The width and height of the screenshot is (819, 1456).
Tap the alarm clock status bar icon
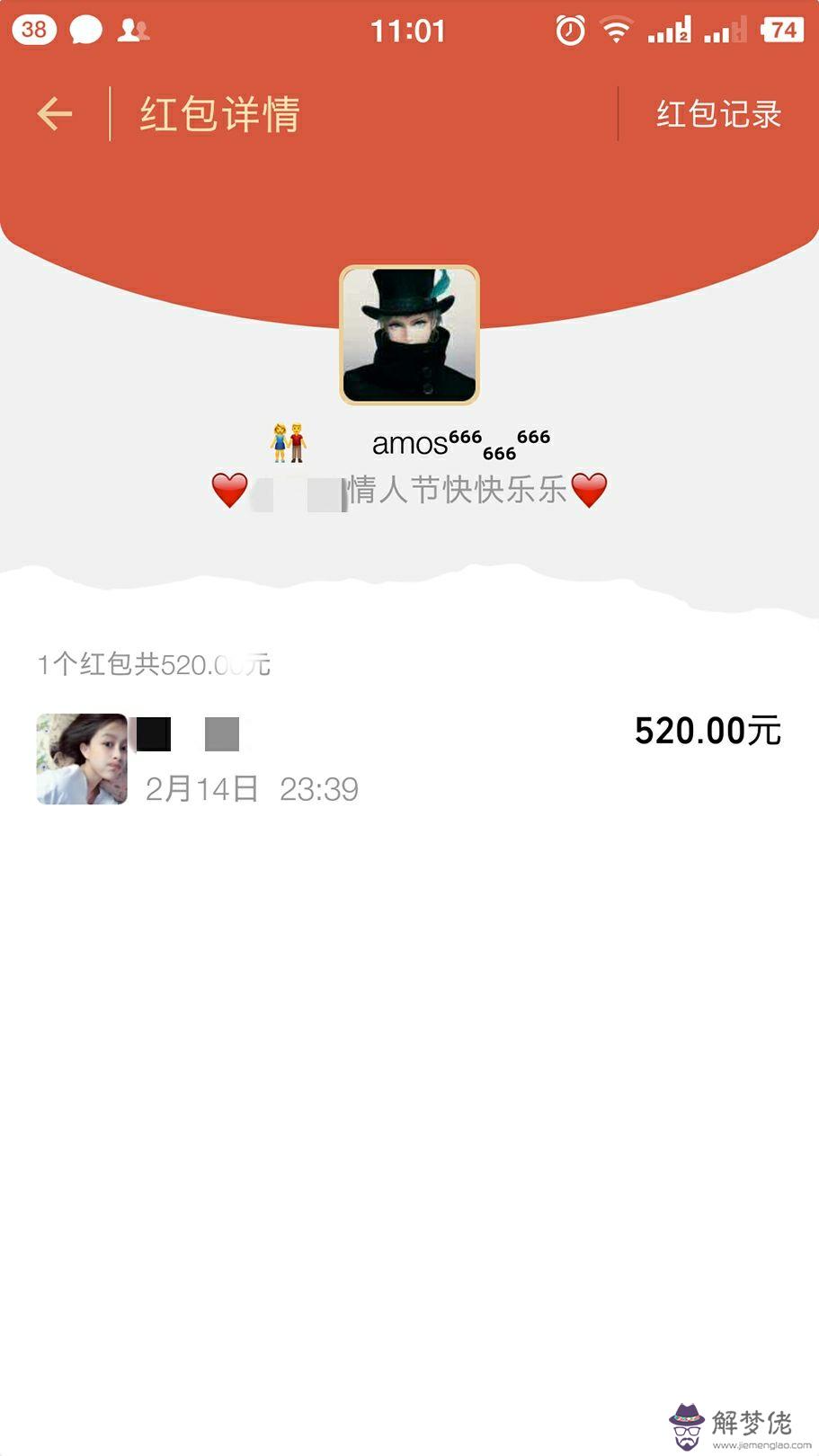569,30
